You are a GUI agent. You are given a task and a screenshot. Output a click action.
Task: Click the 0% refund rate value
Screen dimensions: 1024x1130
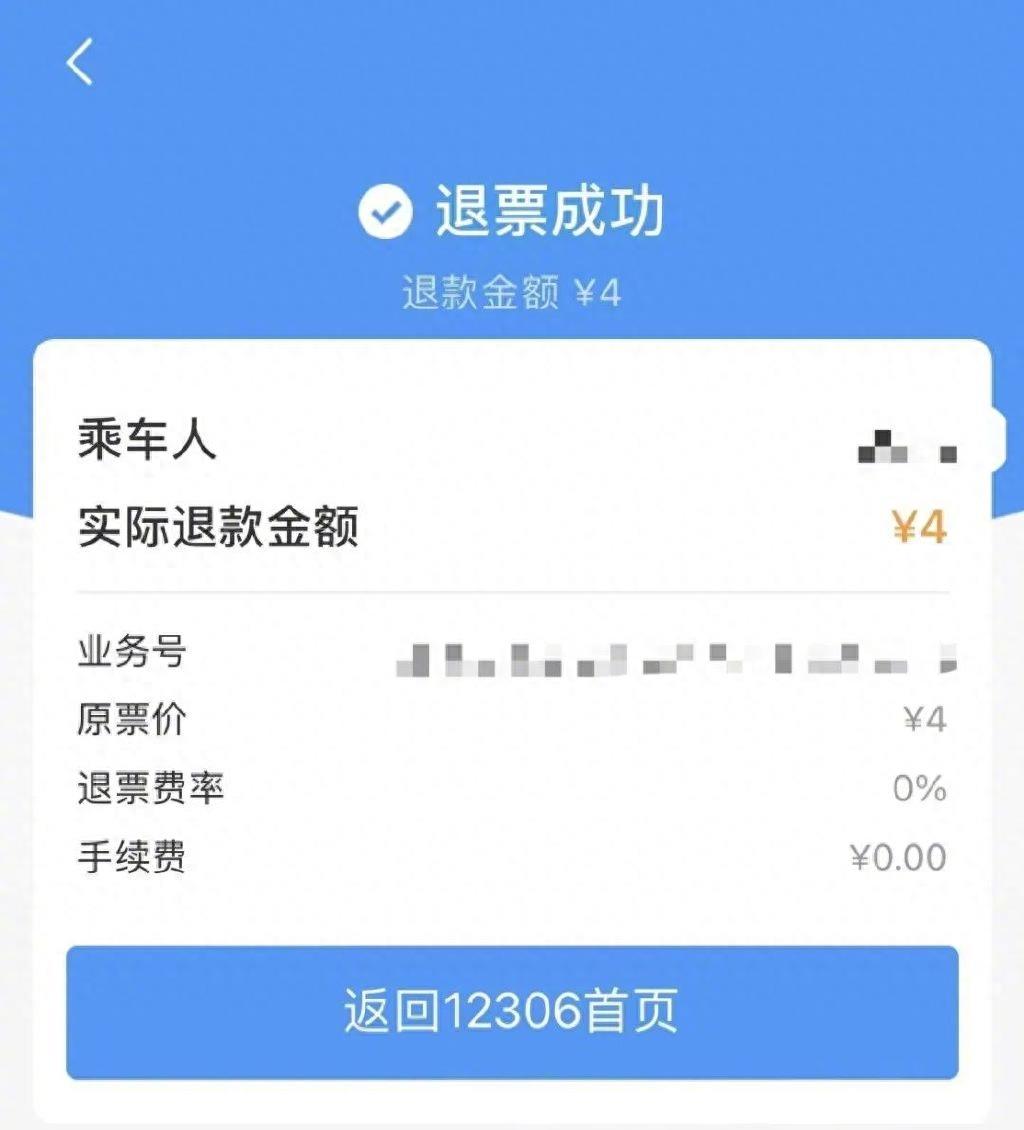[920, 788]
